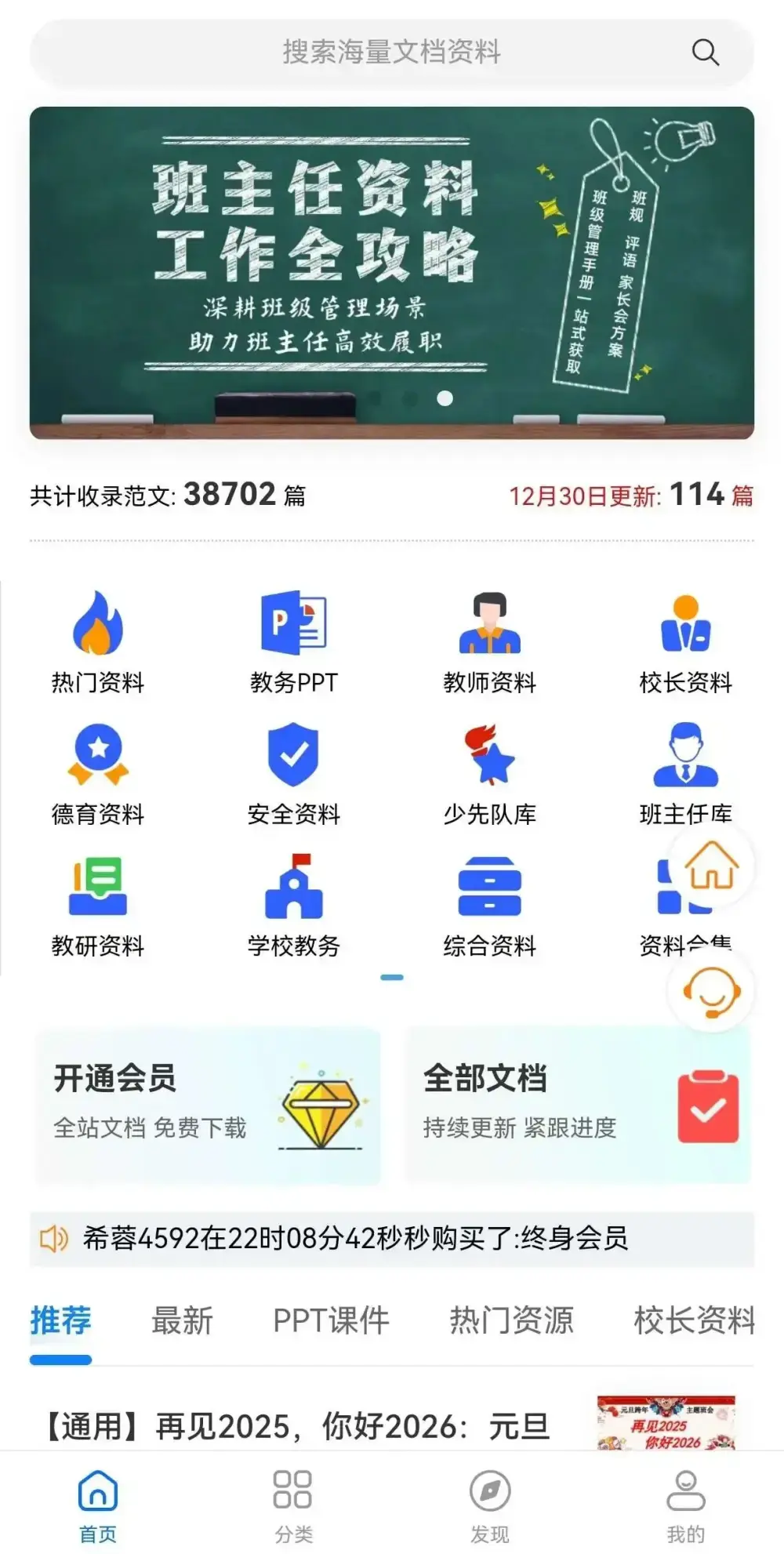Switch to the 最新 tab
The width and height of the screenshot is (784, 1554).
pos(180,1321)
